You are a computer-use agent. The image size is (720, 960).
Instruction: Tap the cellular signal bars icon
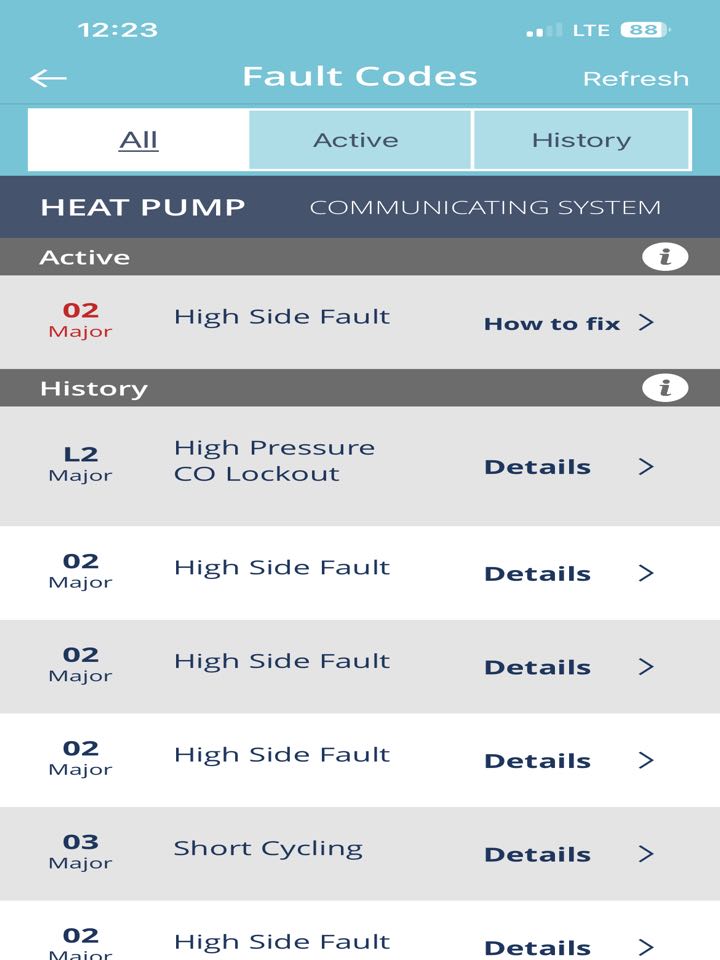[x=541, y=29]
